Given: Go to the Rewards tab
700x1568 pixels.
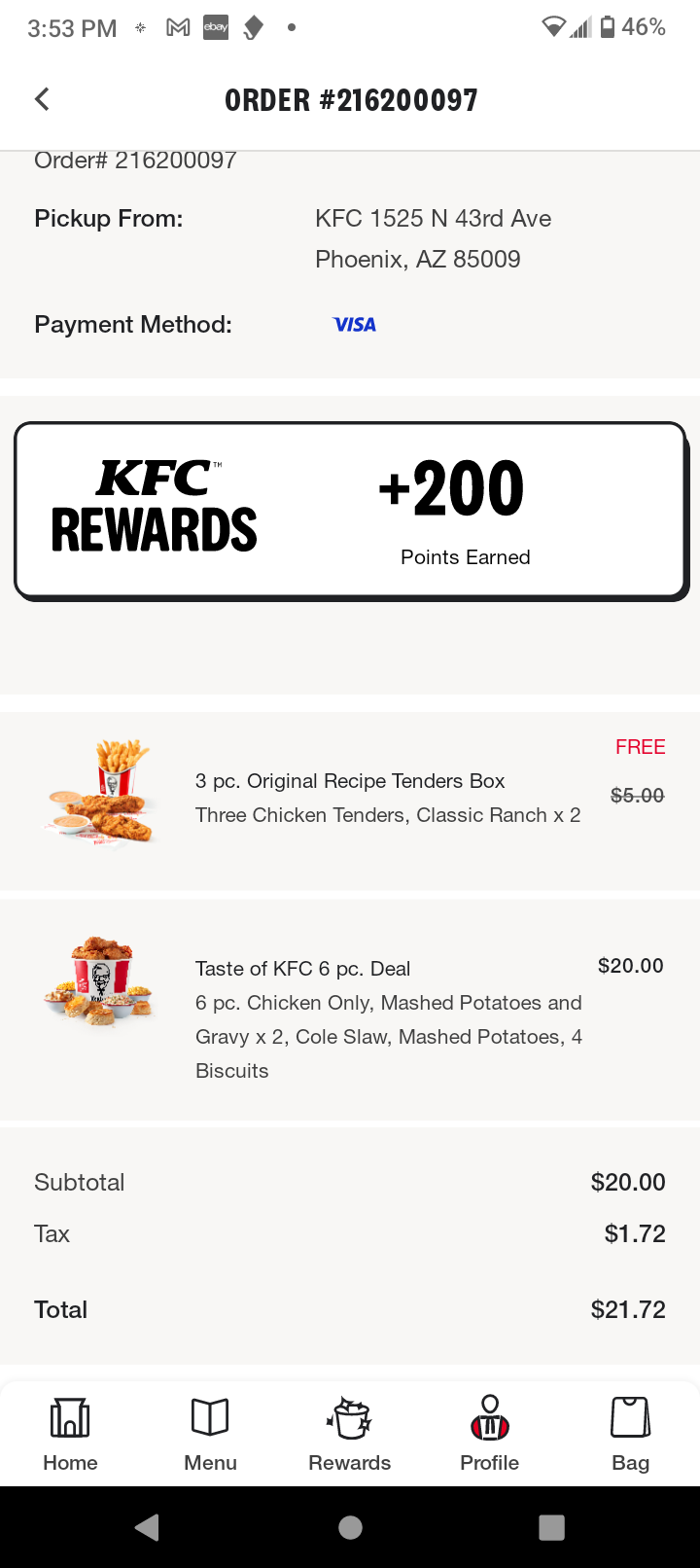Looking at the screenshot, I should [x=350, y=1433].
